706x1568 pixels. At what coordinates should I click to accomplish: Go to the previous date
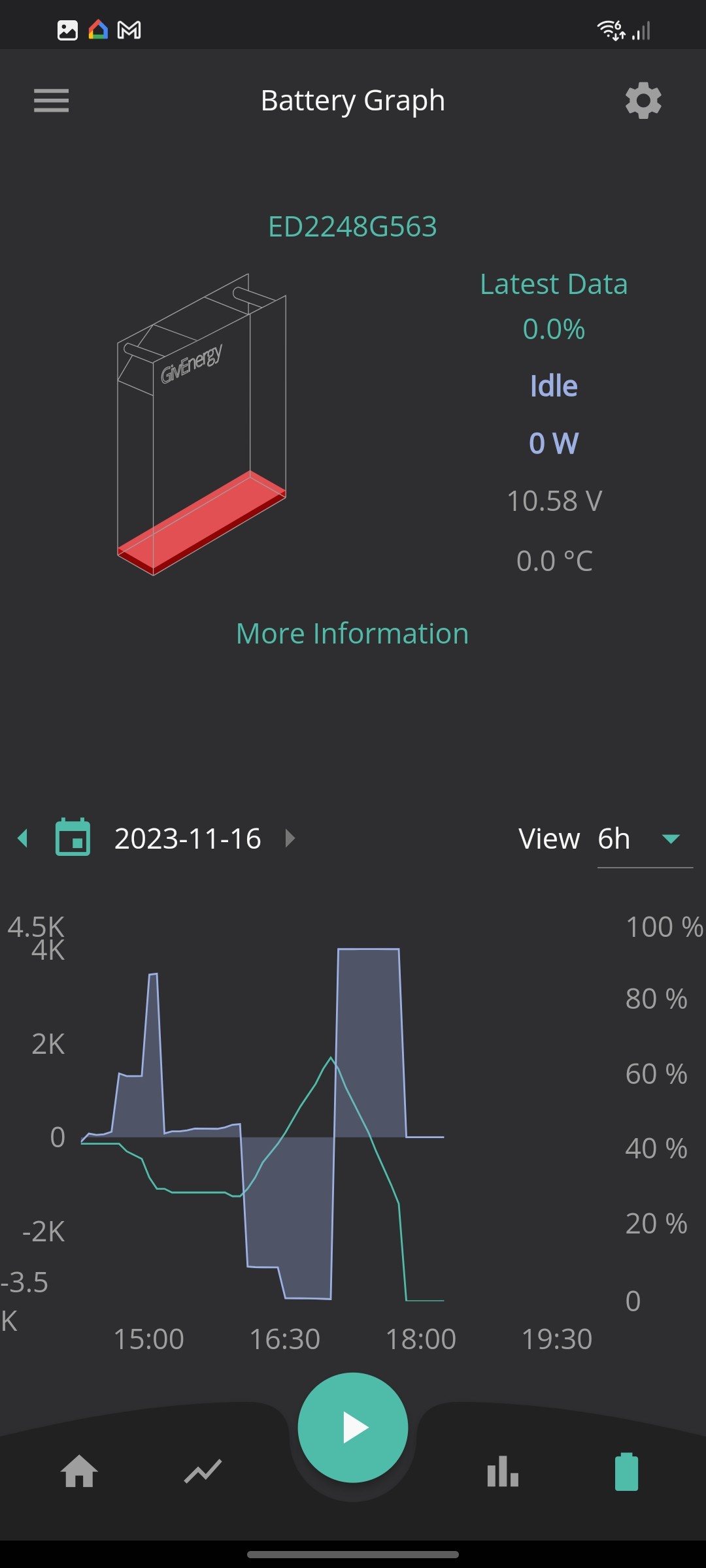point(23,838)
